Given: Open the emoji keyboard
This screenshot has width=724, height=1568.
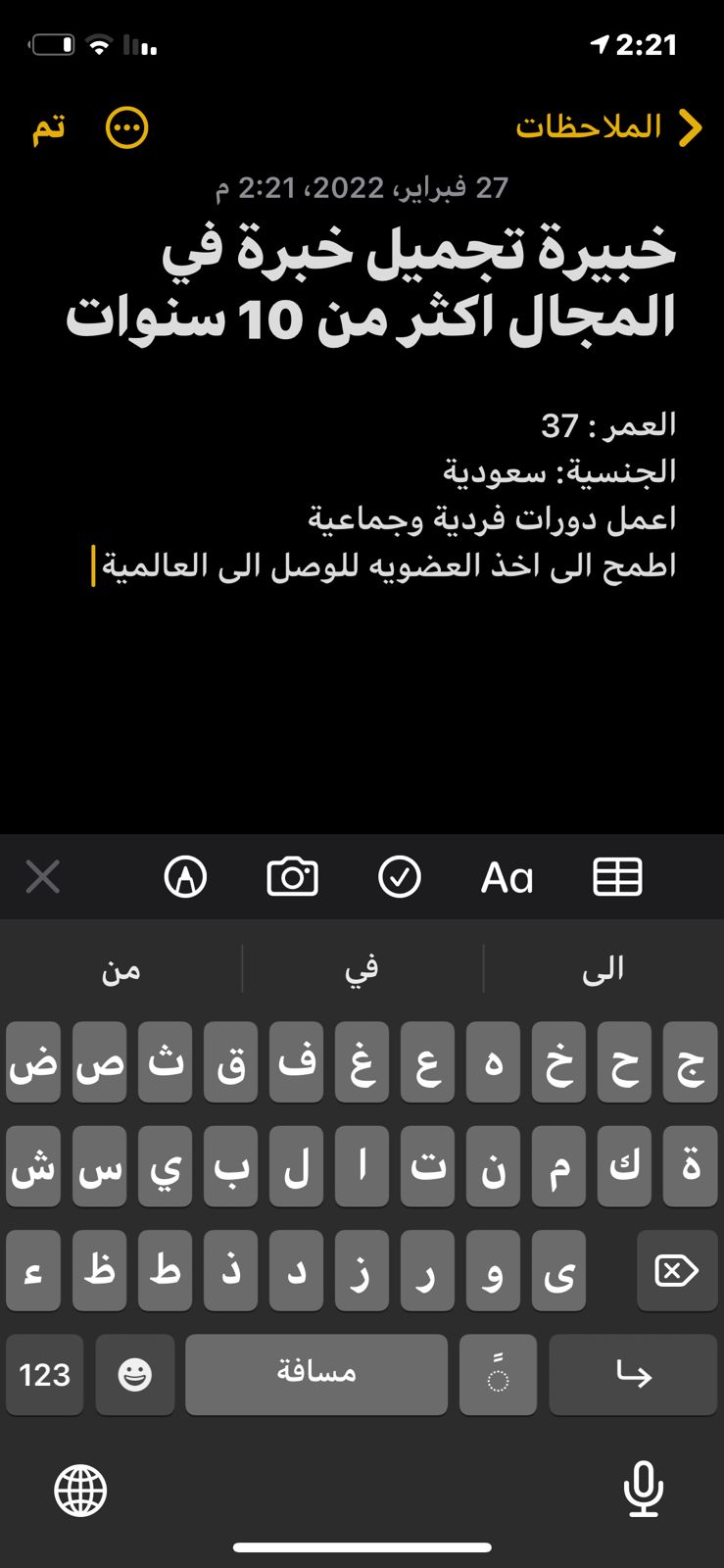Looking at the screenshot, I should 135,1374.
